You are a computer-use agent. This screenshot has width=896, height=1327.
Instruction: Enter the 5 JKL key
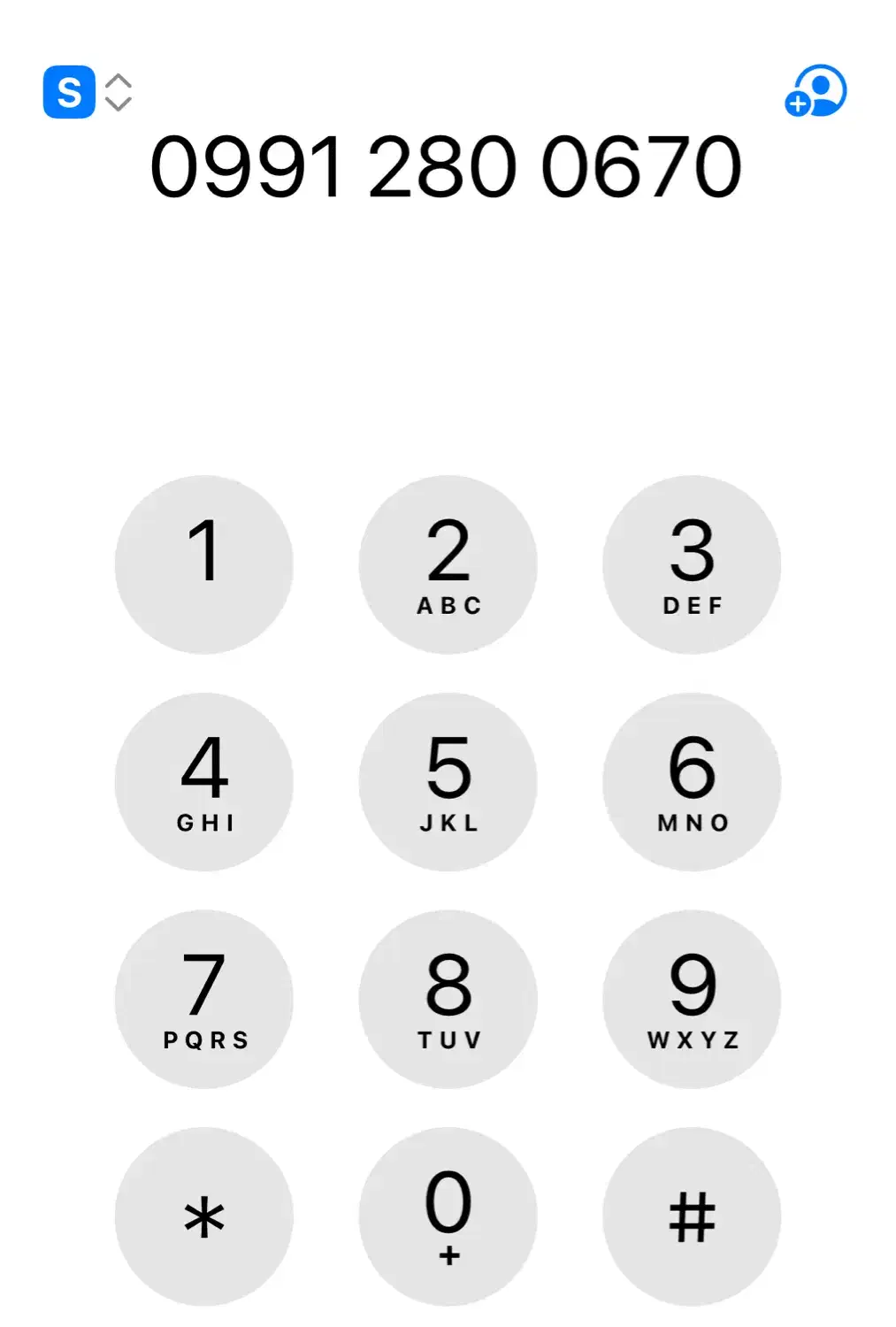click(x=448, y=782)
